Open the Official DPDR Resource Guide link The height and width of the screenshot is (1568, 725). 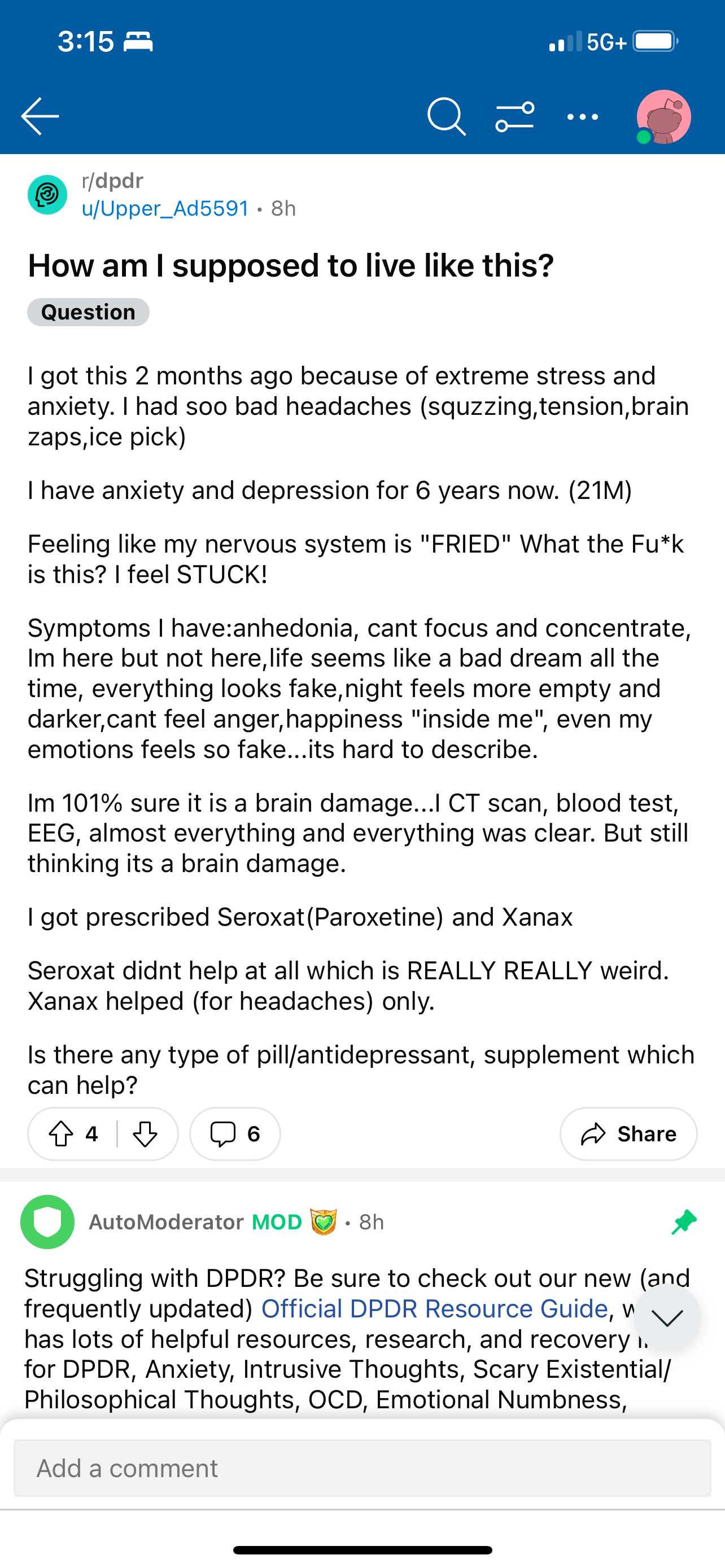(x=434, y=1308)
